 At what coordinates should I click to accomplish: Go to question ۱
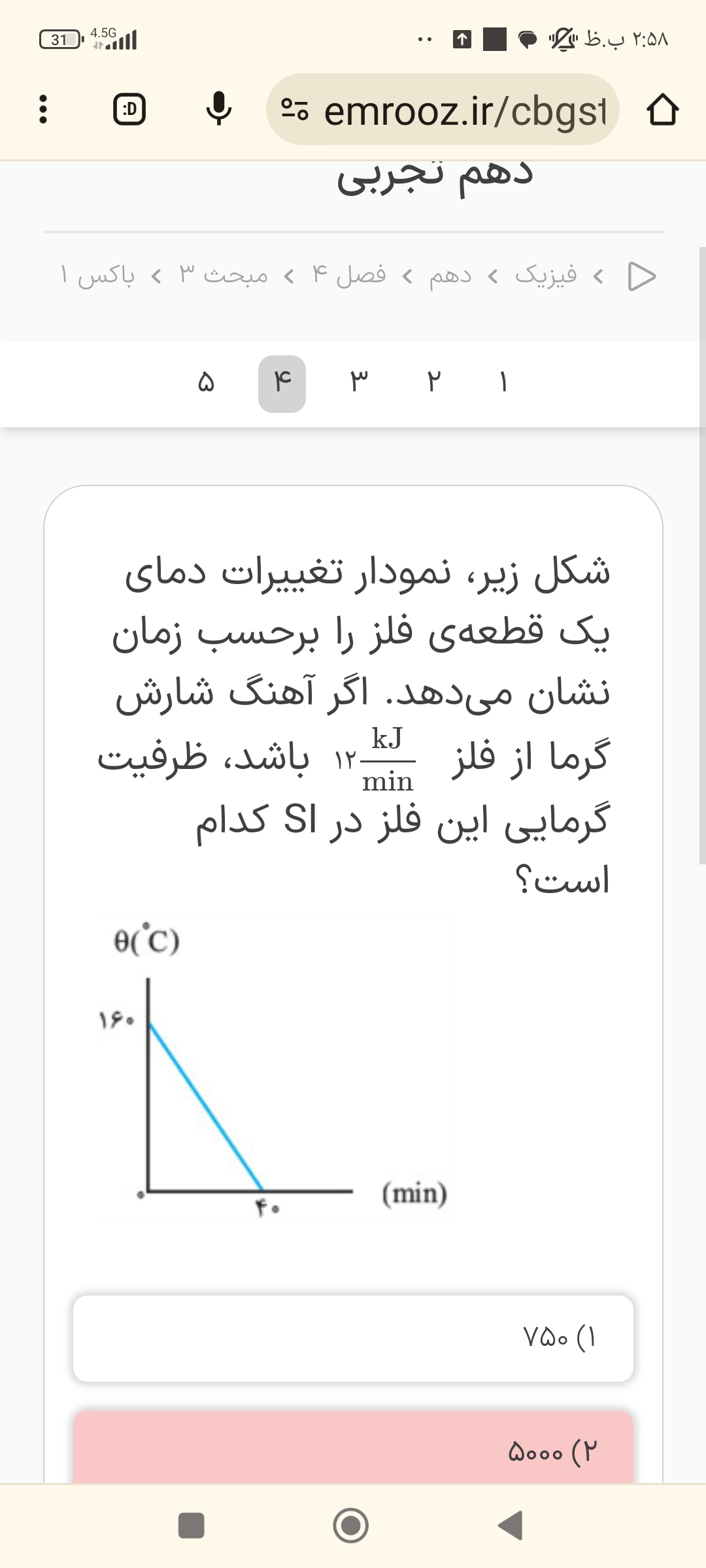503,383
